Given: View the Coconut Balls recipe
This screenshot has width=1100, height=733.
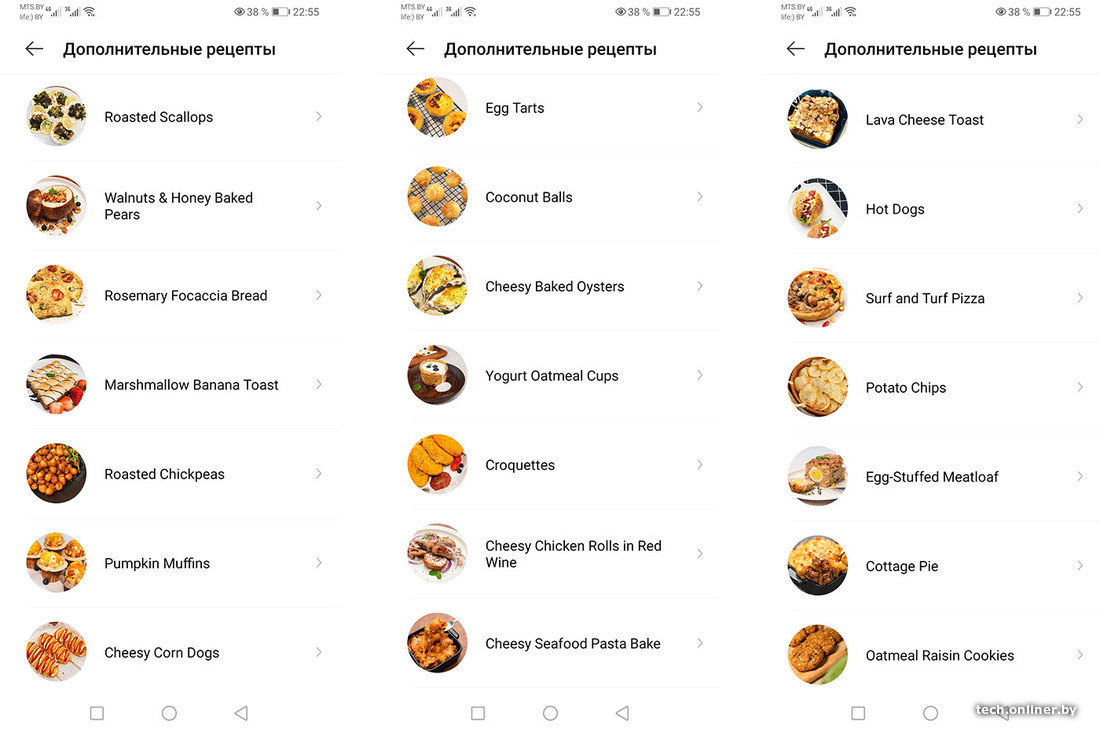Looking at the screenshot, I should pos(529,197).
